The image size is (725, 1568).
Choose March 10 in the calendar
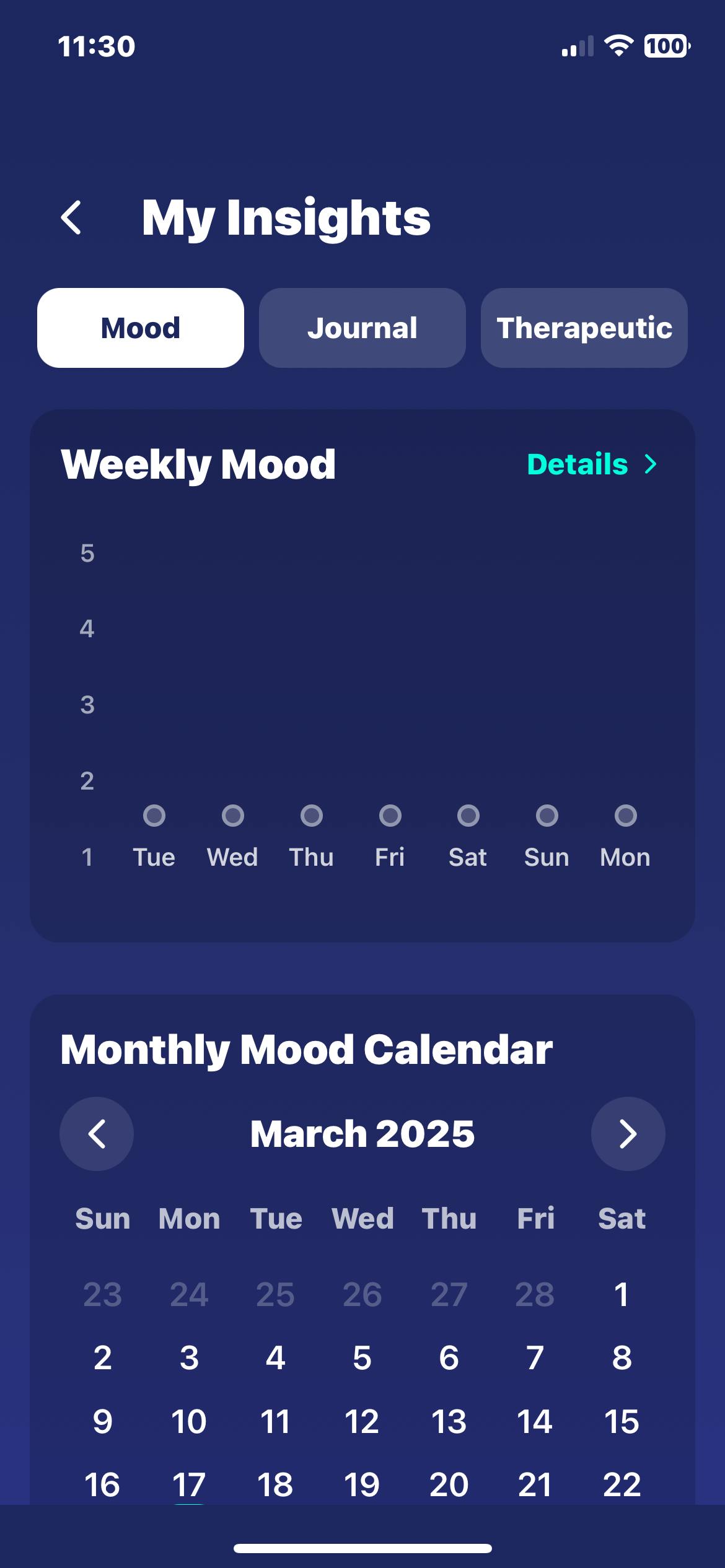click(189, 1421)
